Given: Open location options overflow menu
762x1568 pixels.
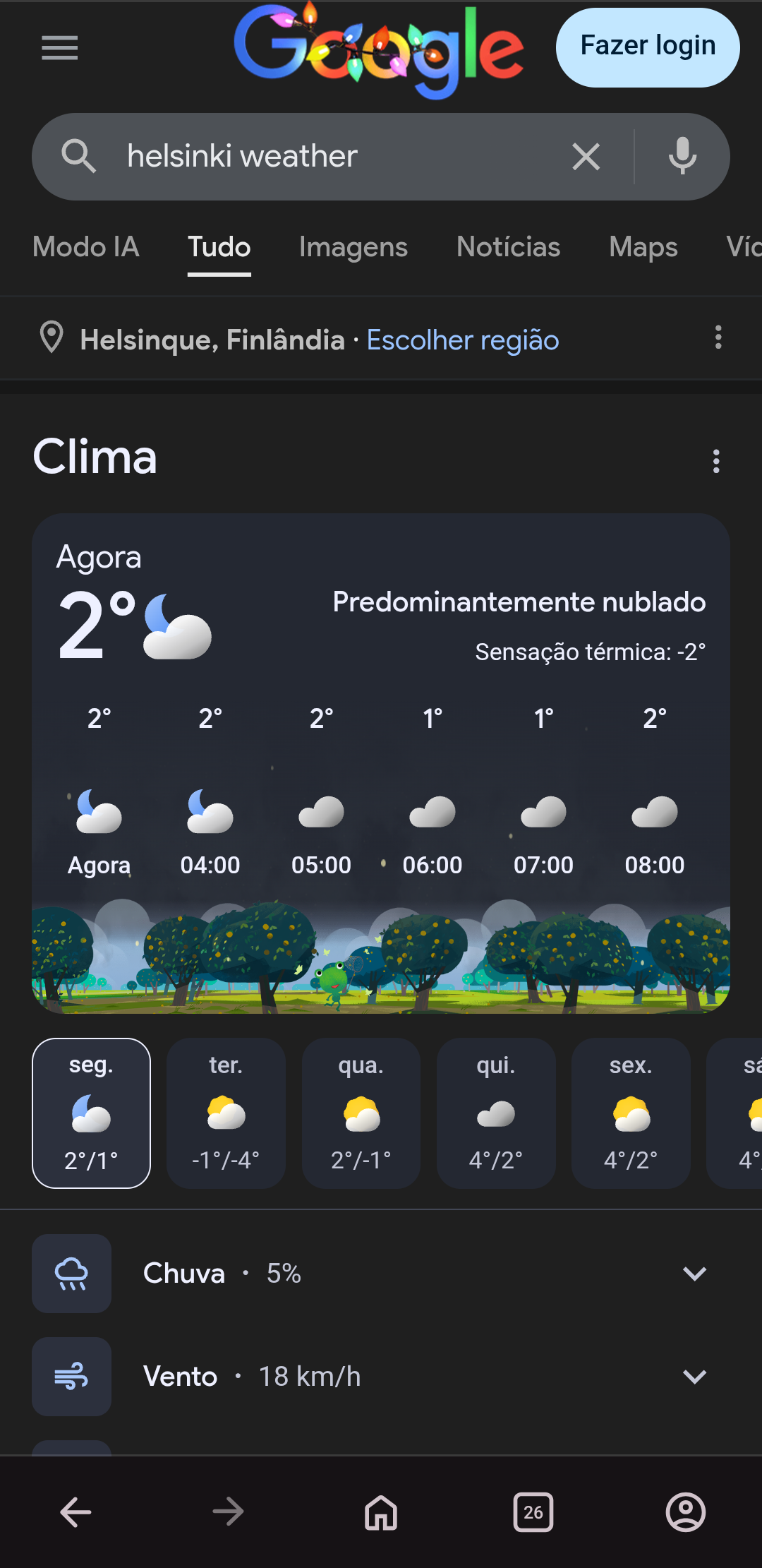Looking at the screenshot, I should [718, 337].
